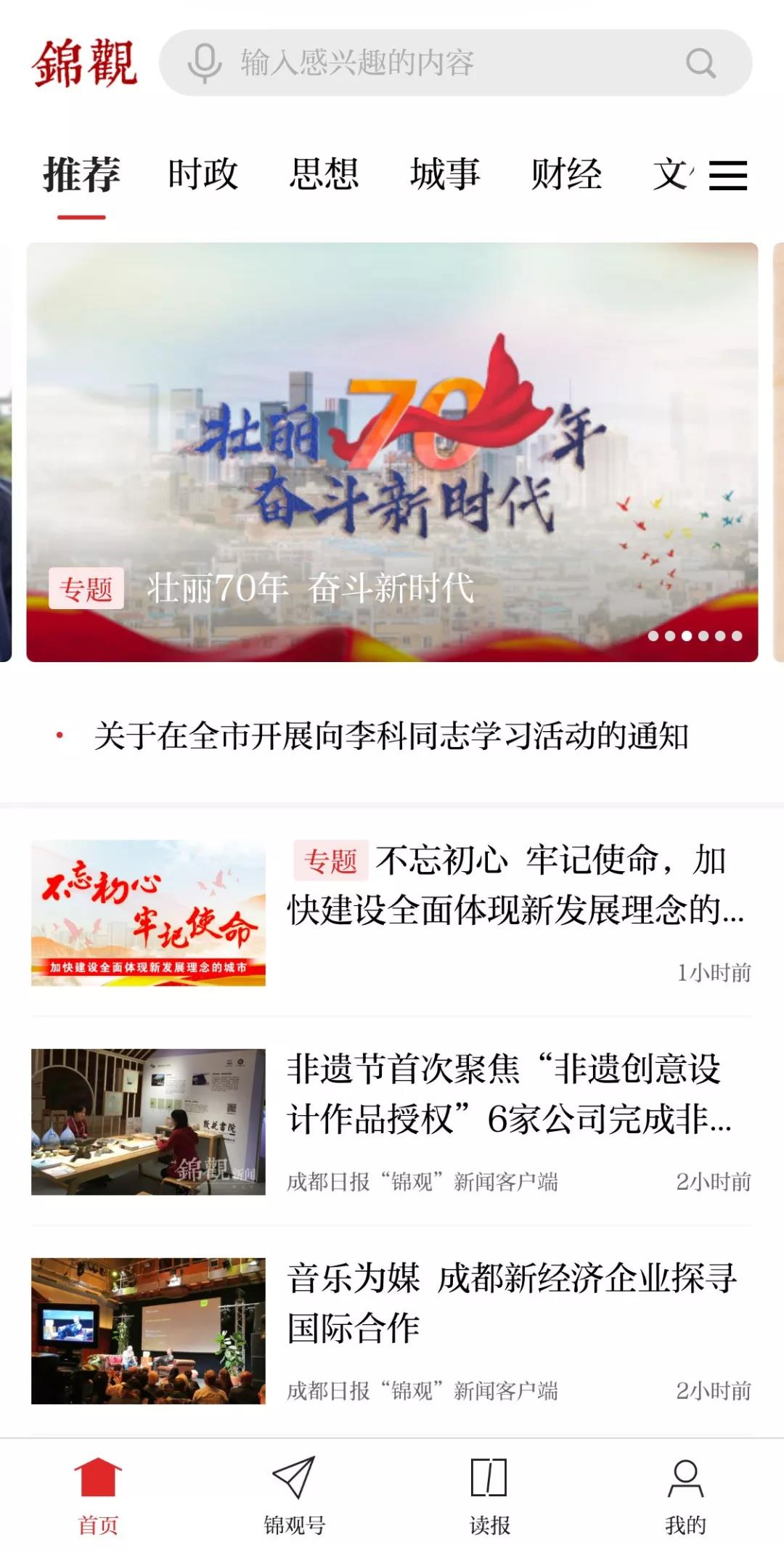
Task: Tap the search input field
Action: pyautogui.click(x=436, y=64)
